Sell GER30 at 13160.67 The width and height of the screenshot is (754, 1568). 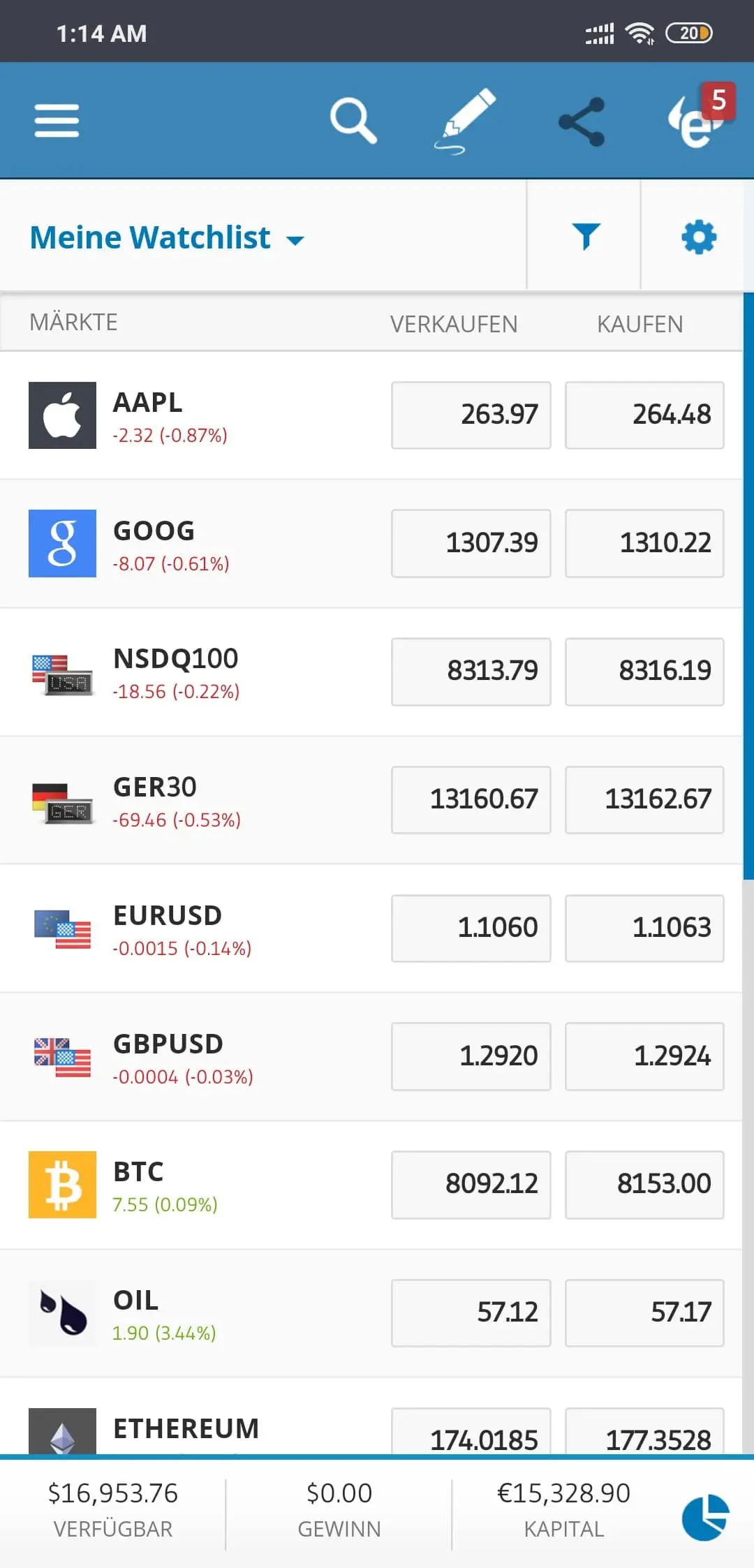click(x=471, y=799)
